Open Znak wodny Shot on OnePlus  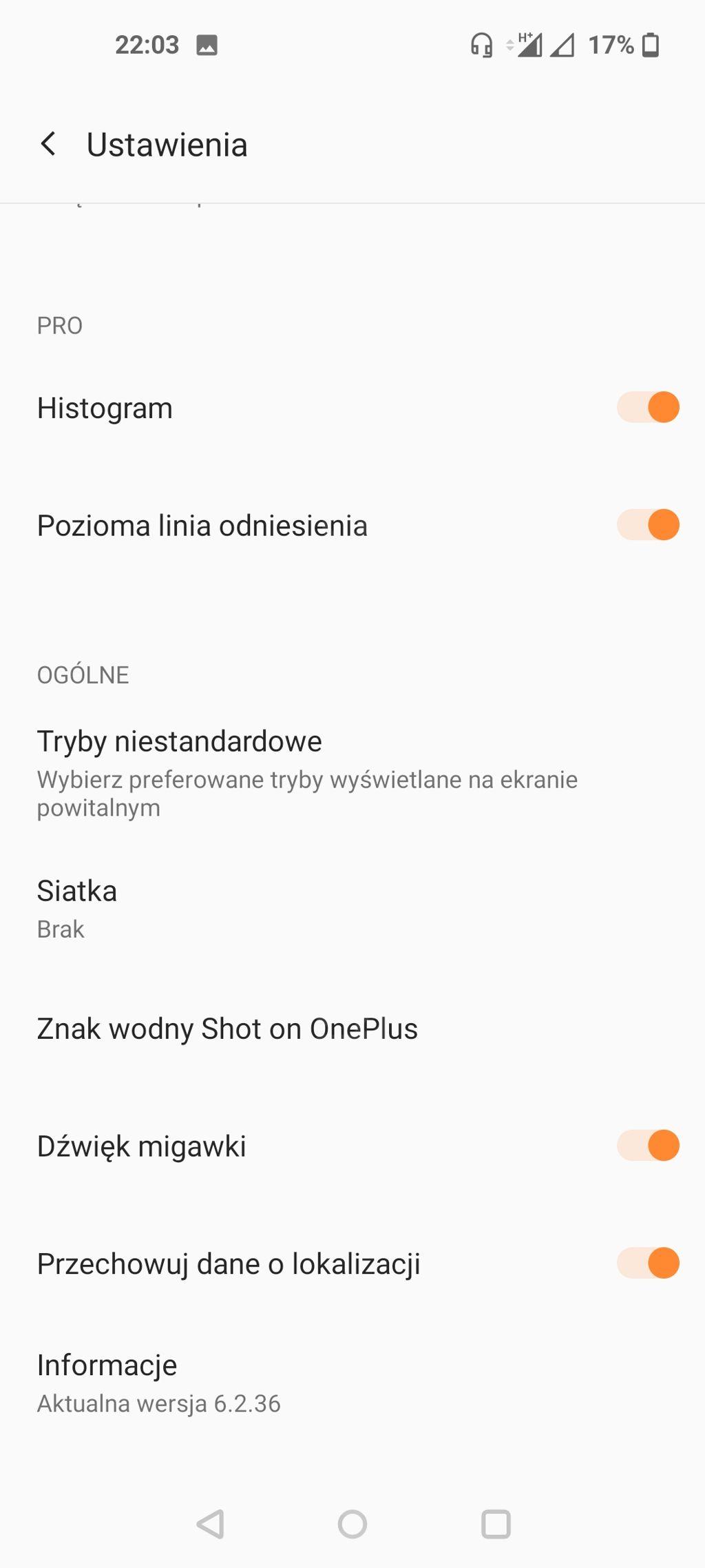pos(227,1029)
